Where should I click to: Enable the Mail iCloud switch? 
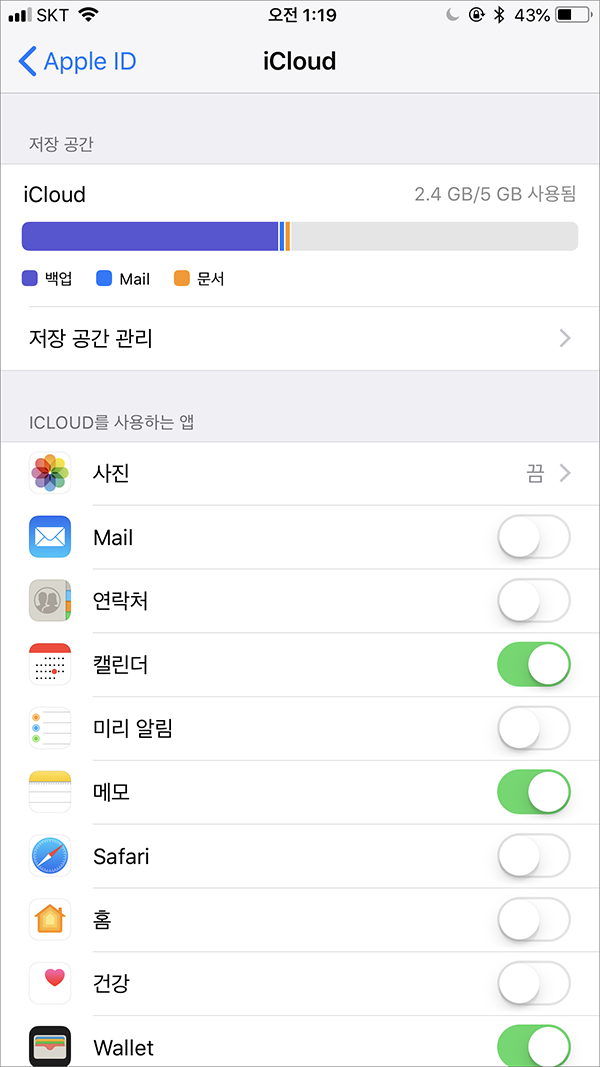[534, 538]
